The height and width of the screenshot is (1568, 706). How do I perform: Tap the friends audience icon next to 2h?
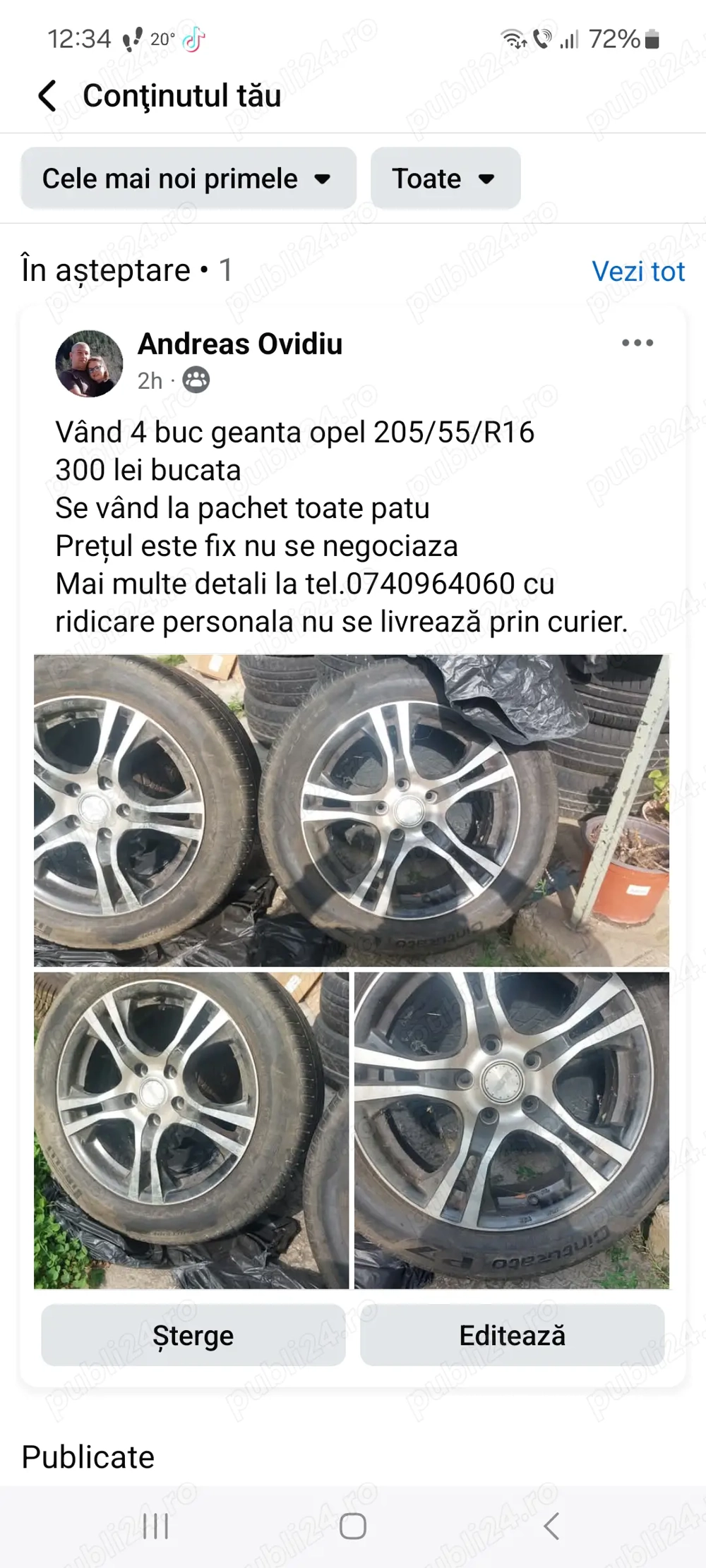(x=194, y=380)
